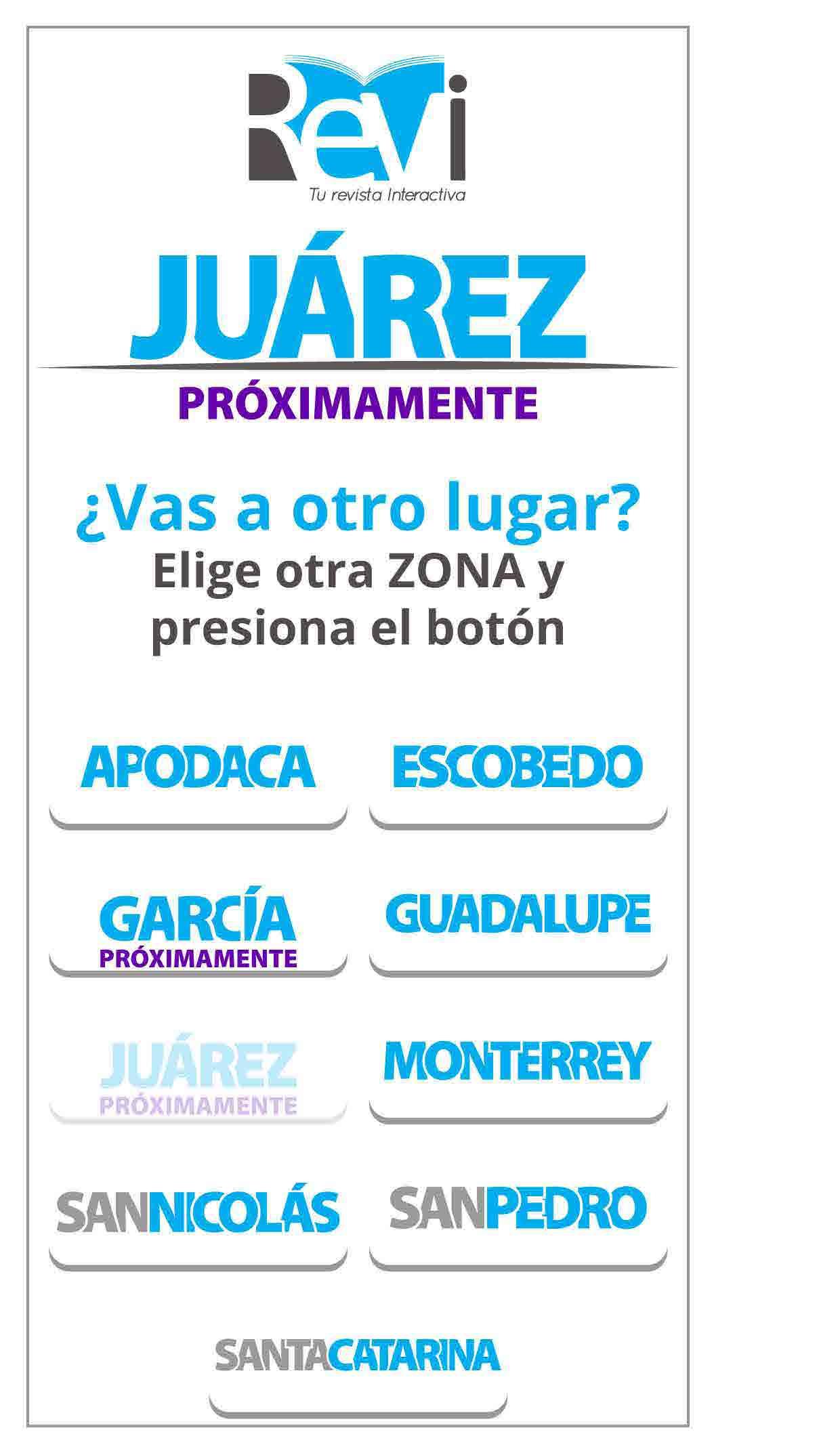Select the Apodaca zone button

pyautogui.click(x=198, y=779)
